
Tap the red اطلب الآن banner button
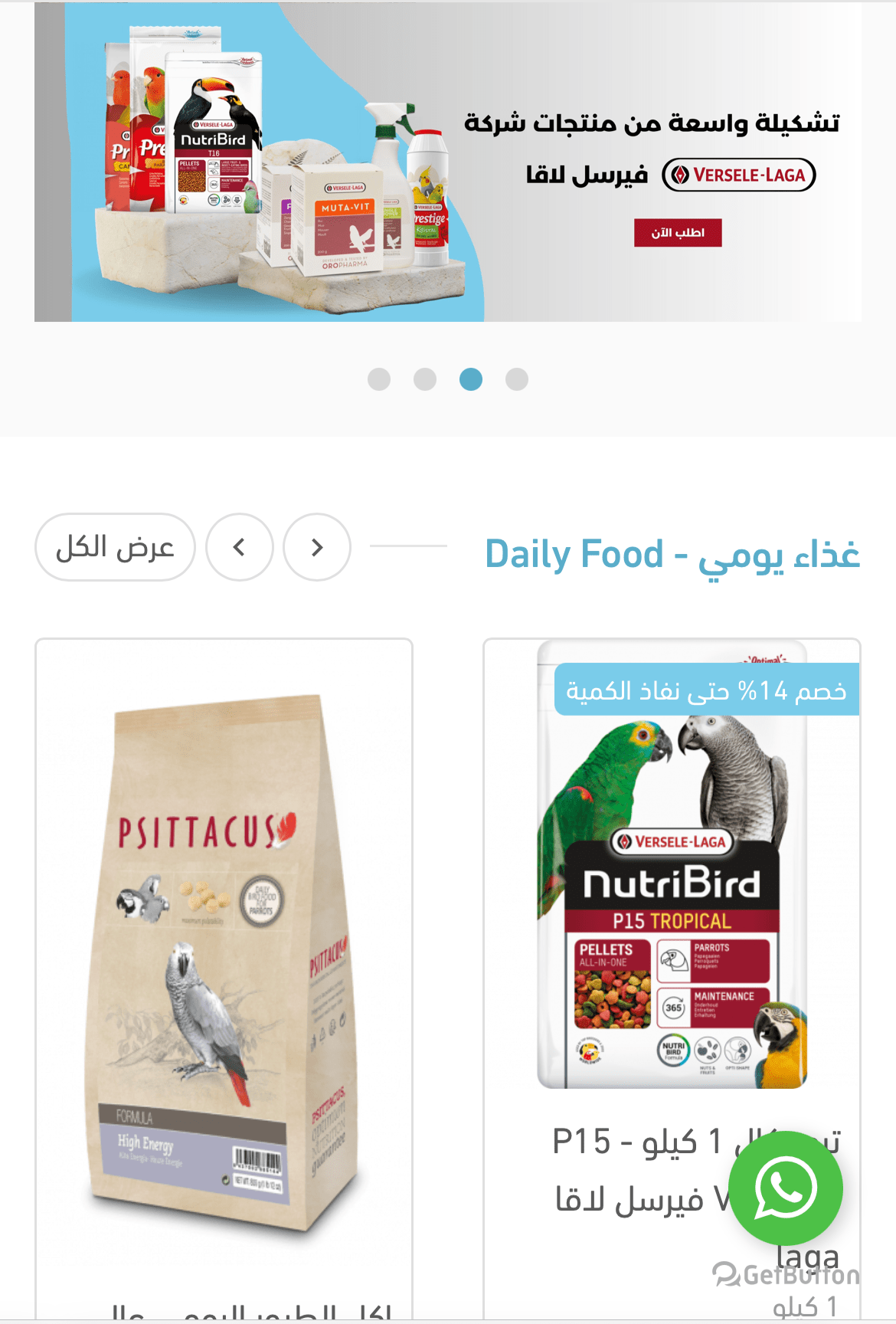click(x=677, y=233)
